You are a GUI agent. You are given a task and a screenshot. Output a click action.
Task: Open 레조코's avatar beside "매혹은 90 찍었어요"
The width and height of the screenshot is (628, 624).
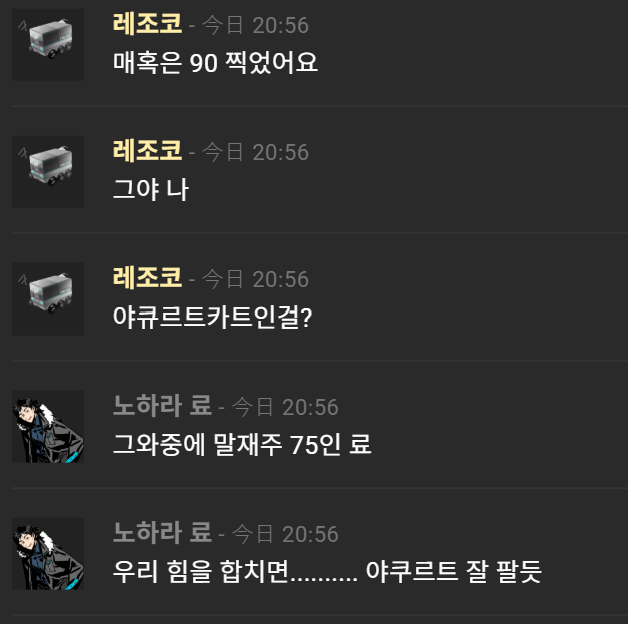47,45
